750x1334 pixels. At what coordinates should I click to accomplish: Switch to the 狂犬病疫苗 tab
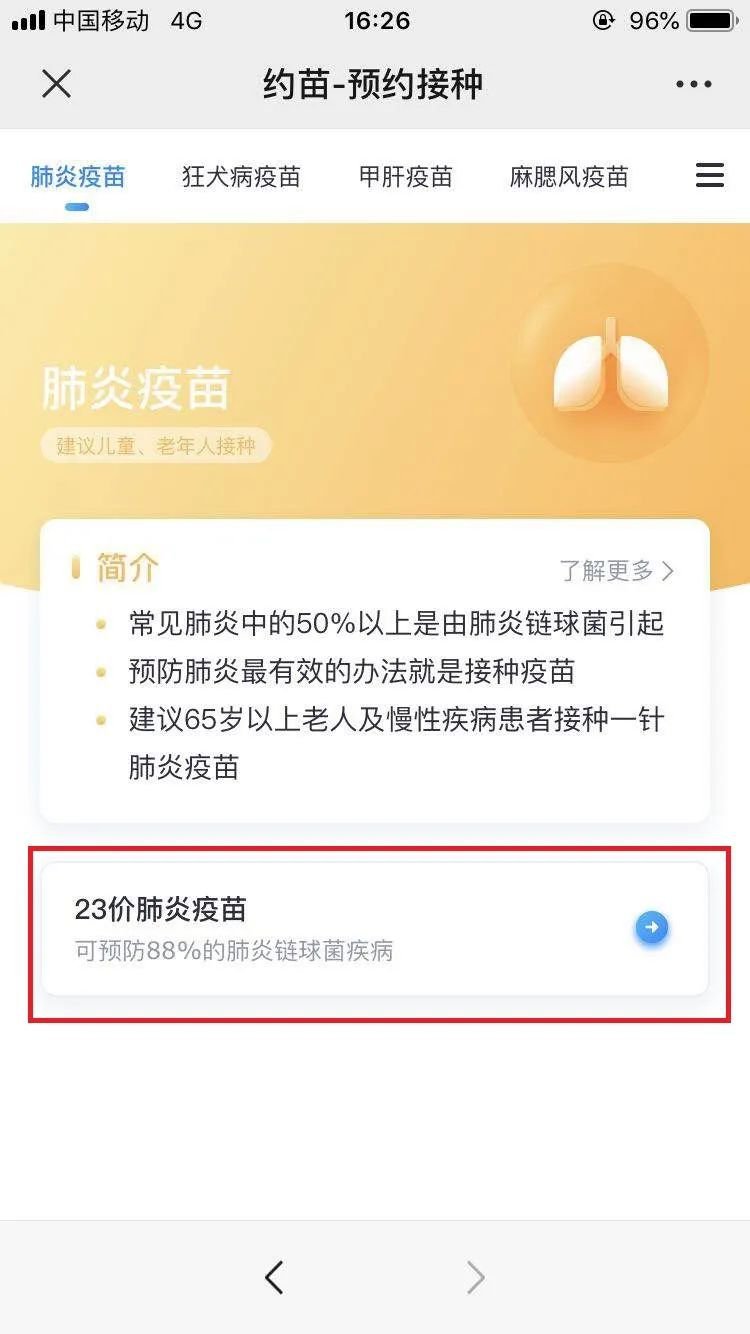point(241,177)
